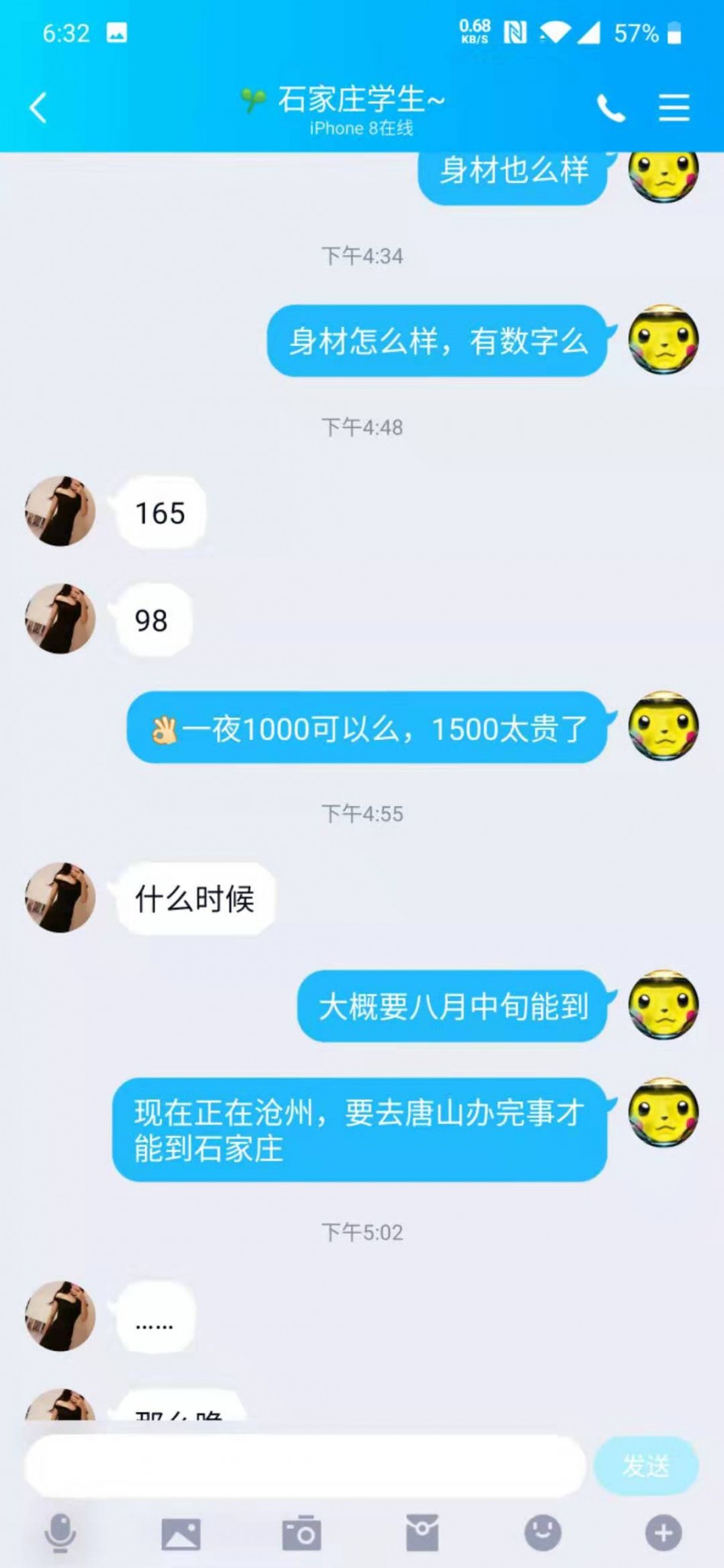Record a voice message with the microphone
This screenshot has height=1568, width=724.
(60, 1533)
